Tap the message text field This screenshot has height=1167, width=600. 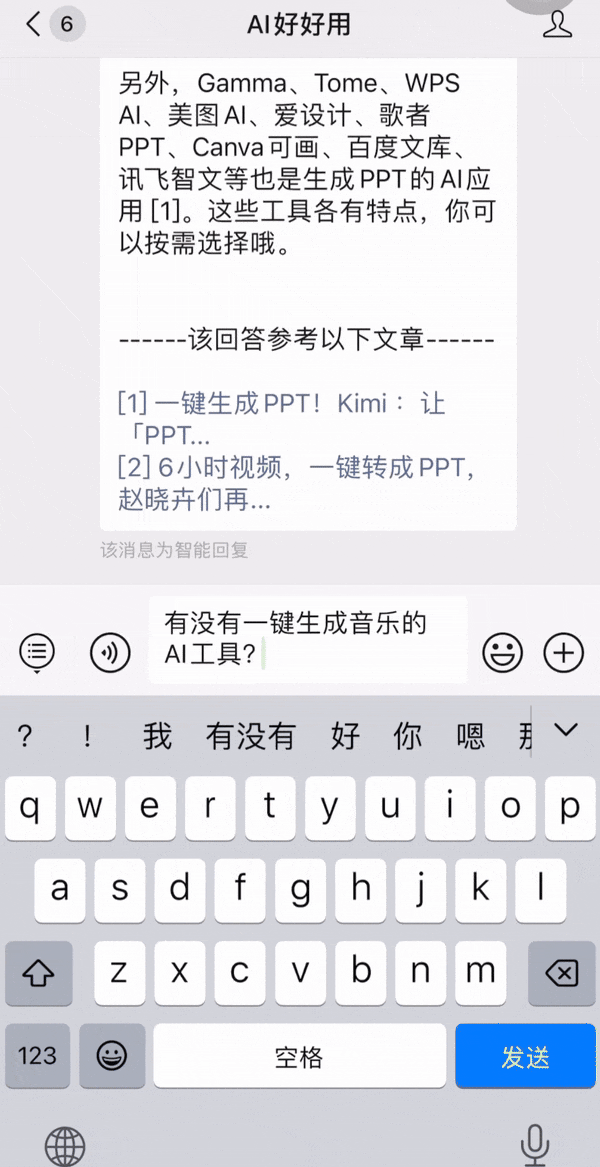coord(307,639)
